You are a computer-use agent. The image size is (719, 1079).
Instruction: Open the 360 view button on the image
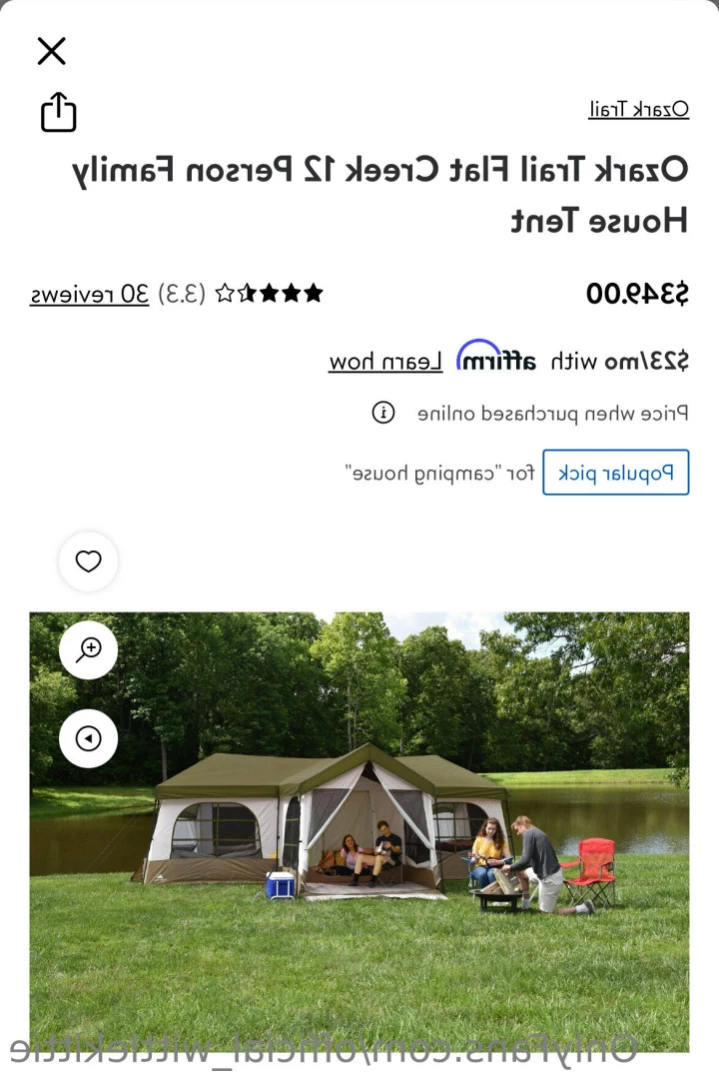(x=89, y=739)
